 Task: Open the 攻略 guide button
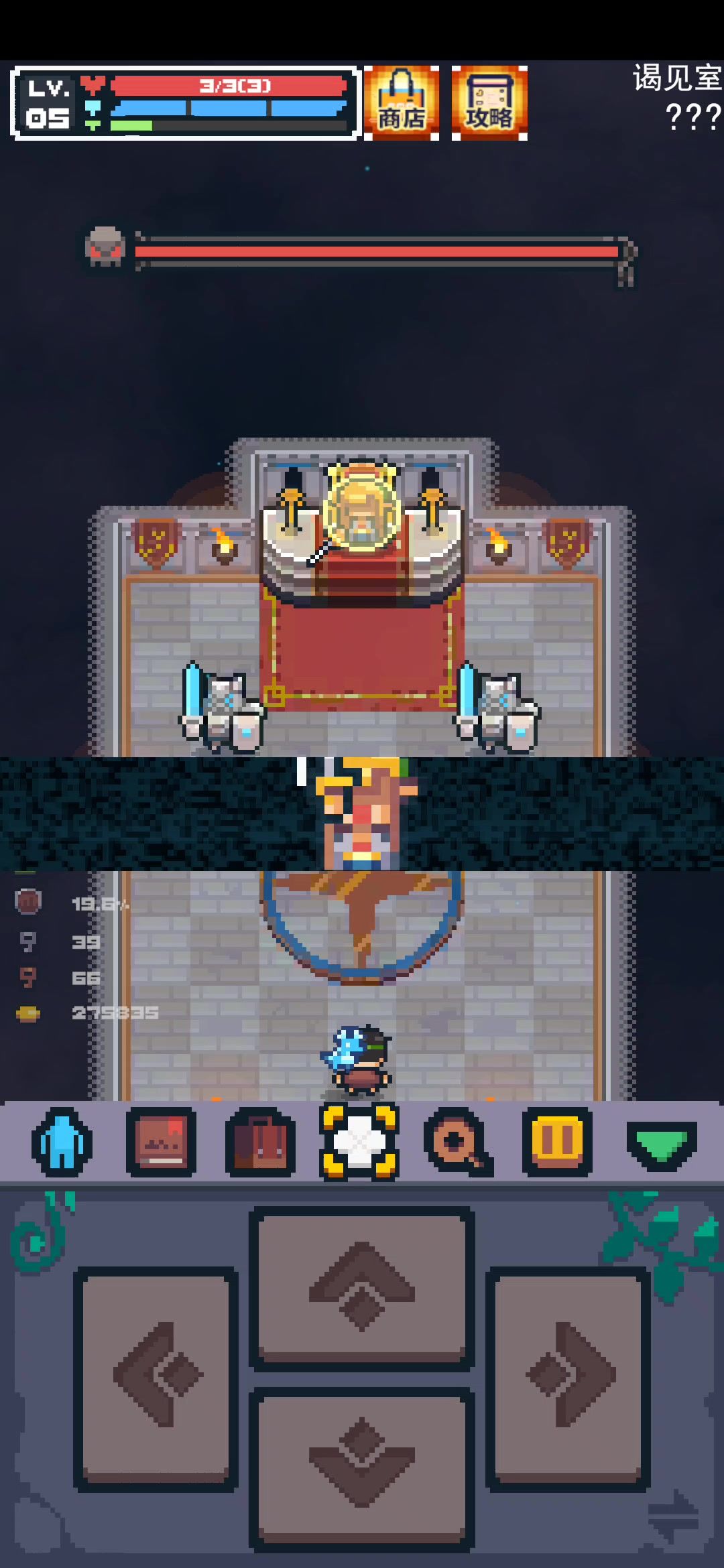point(489,103)
